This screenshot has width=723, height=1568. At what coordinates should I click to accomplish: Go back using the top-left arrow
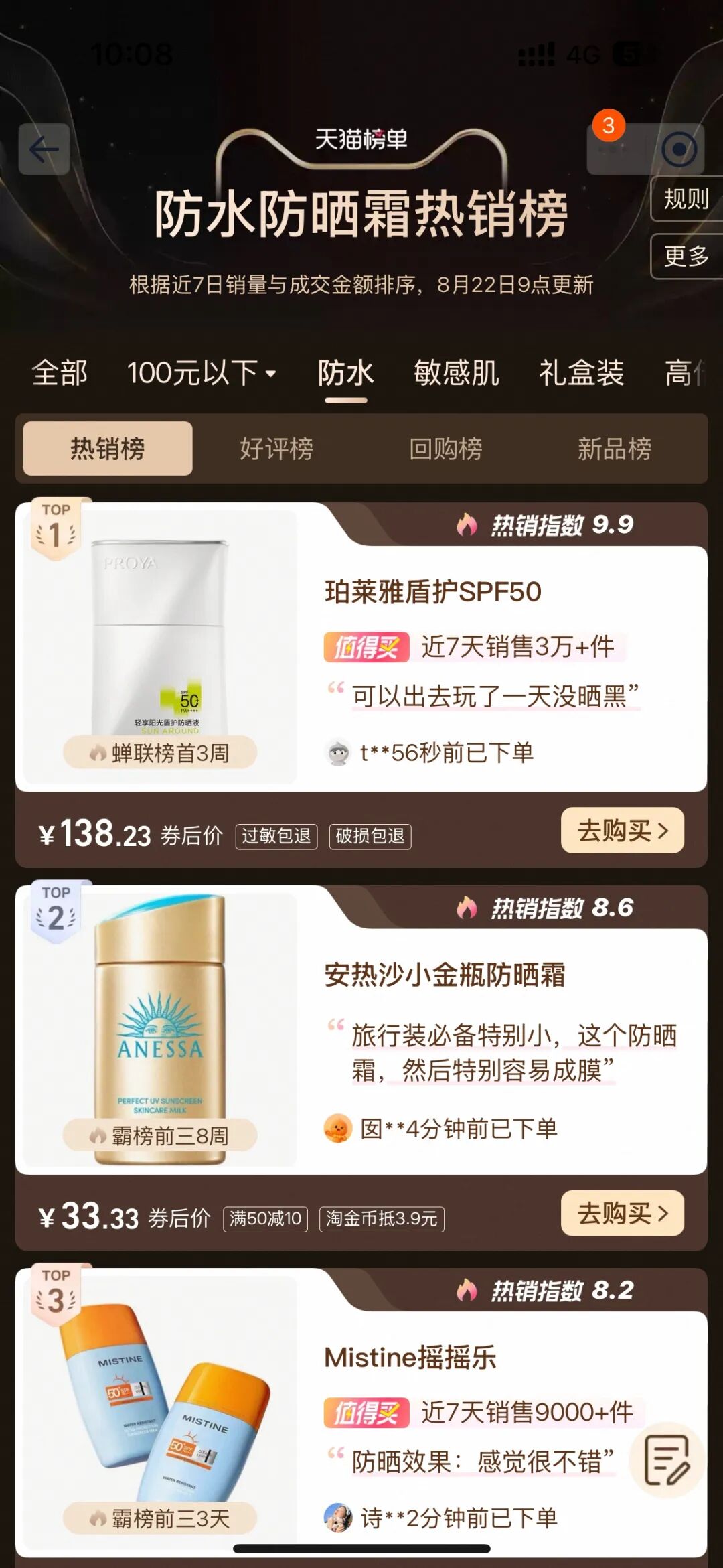(x=44, y=149)
